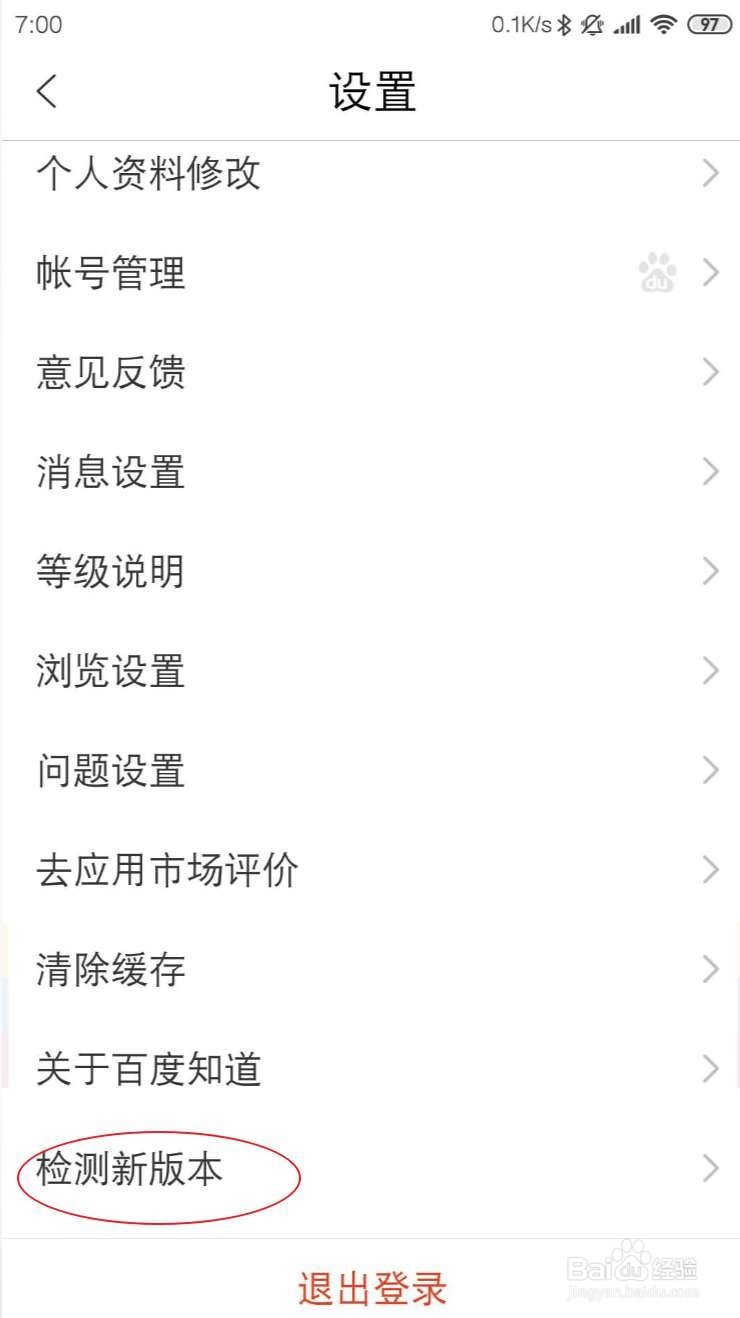740x1318 pixels.
Task: Open 浏览设置 to change browsing switches
Action: (110, 672)
